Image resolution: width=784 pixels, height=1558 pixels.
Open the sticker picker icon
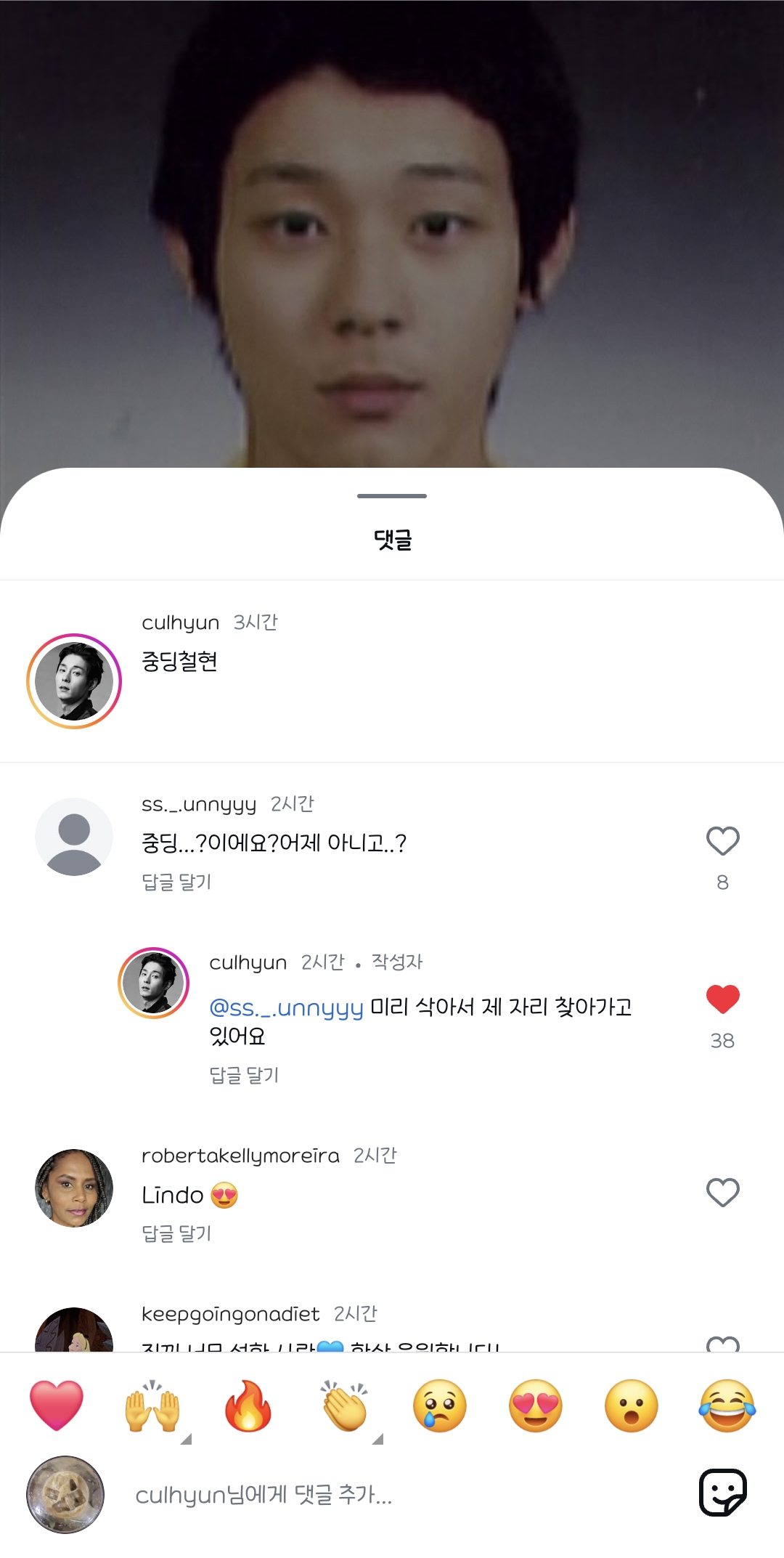click(722, 1493)
